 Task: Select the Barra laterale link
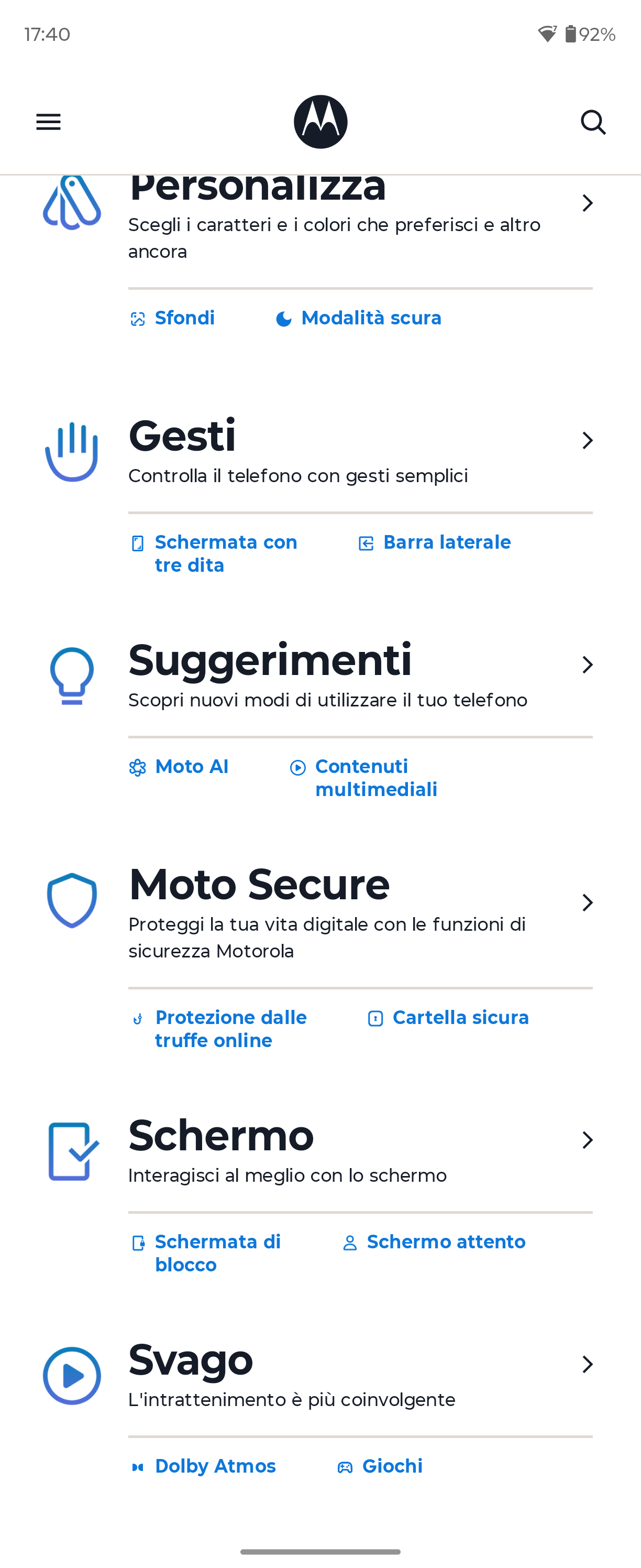click(x=446, y=542)
